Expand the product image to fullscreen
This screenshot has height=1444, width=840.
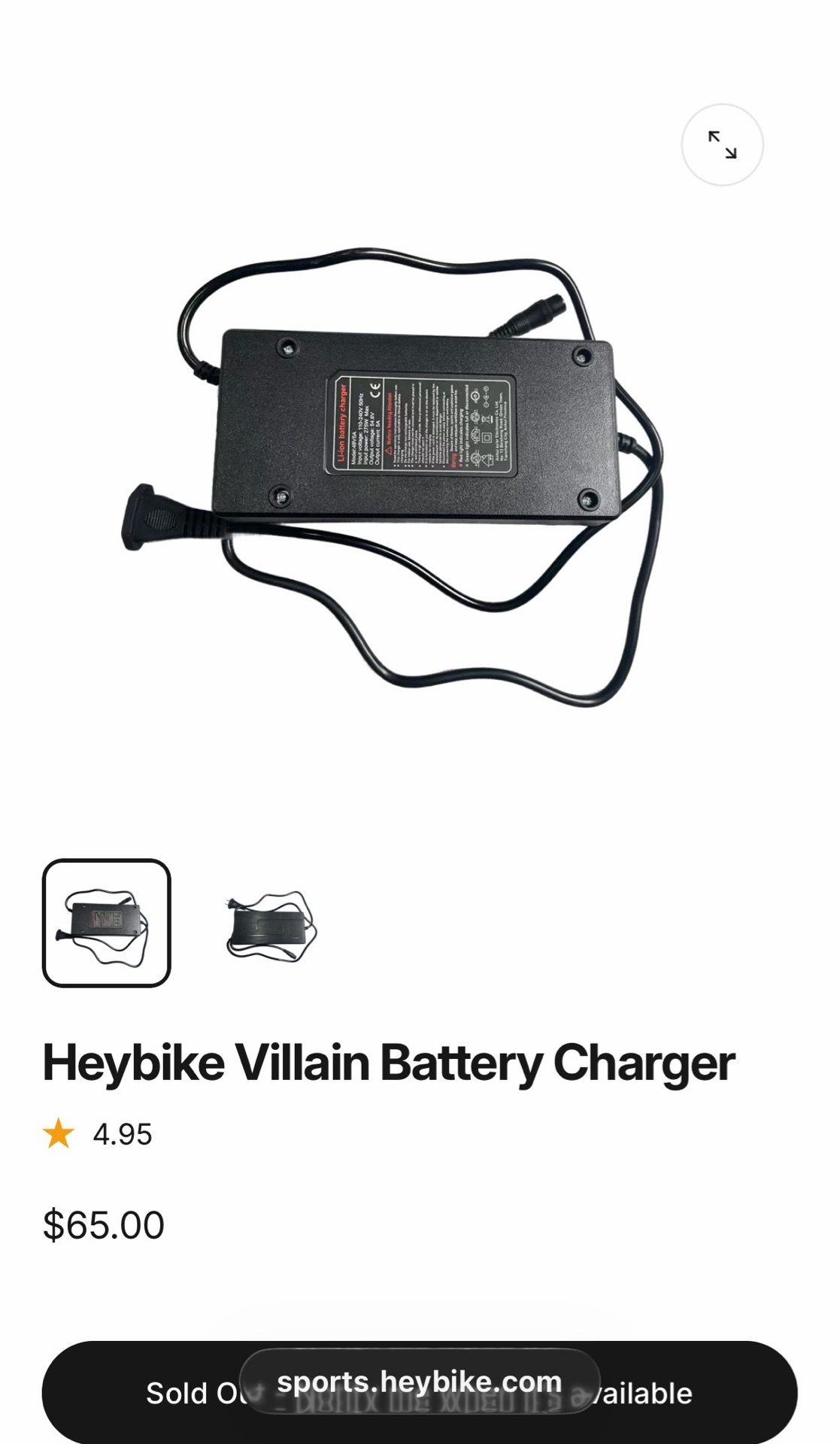[x=722, y=145]
